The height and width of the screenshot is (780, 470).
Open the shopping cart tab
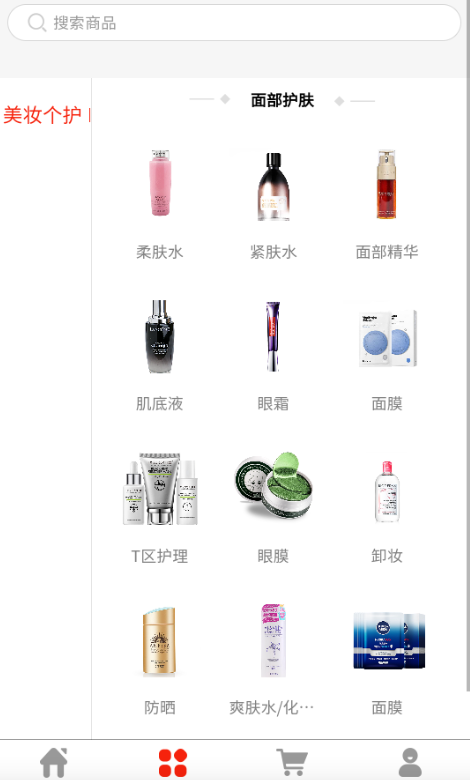pos(291,762)
